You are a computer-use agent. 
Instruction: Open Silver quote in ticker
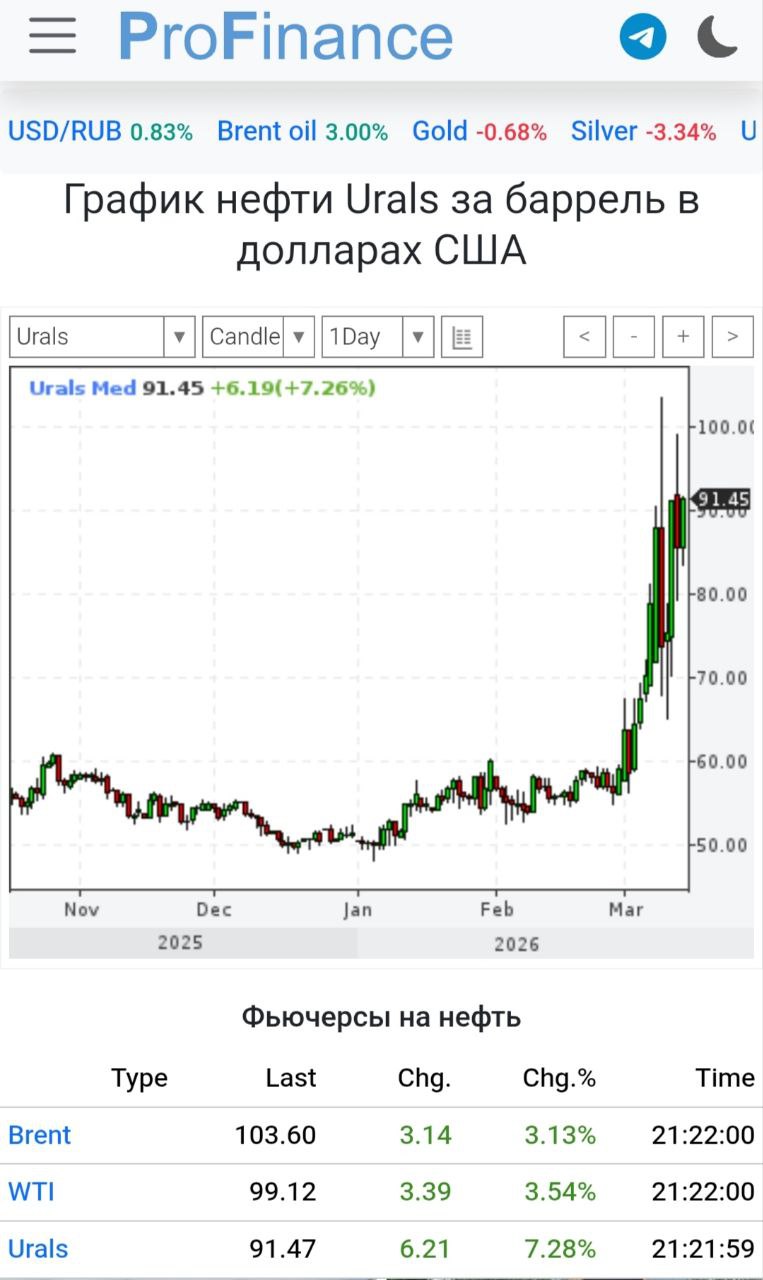tap(643, 131)
